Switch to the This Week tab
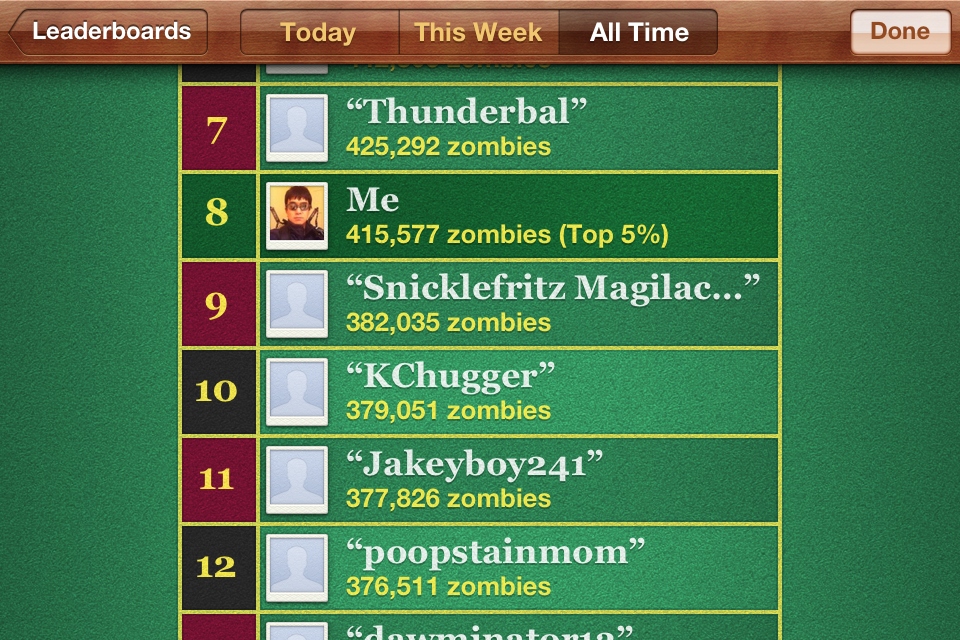This screenshot has width=960, height=640. click(479, 32)
